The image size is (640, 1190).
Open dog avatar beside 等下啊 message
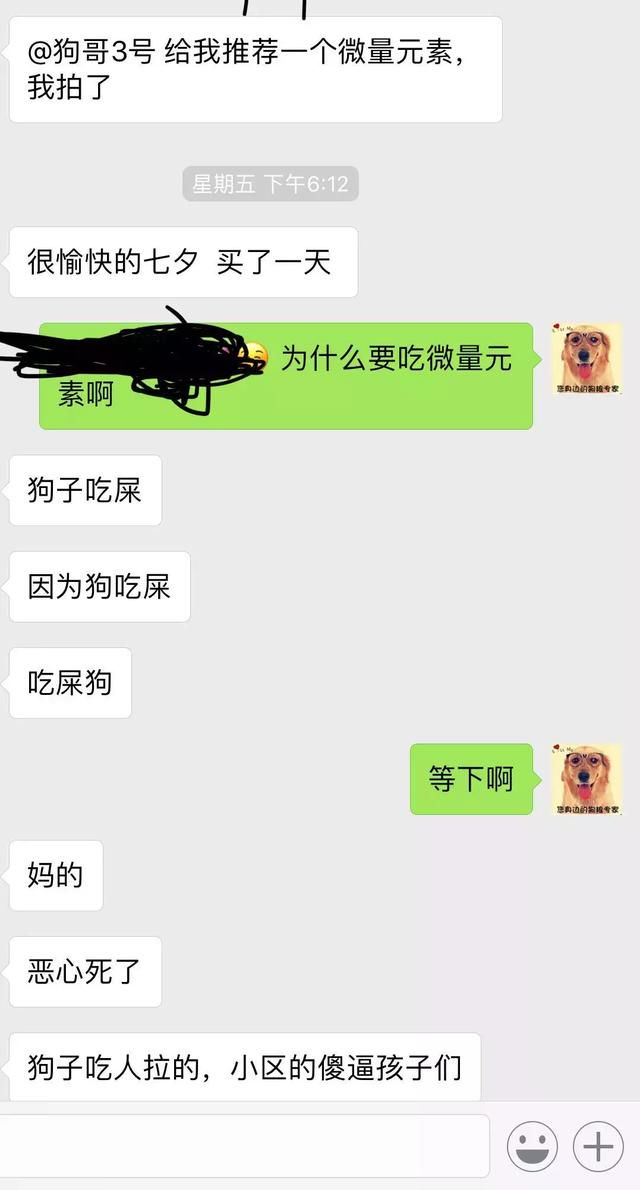[587, 779]
